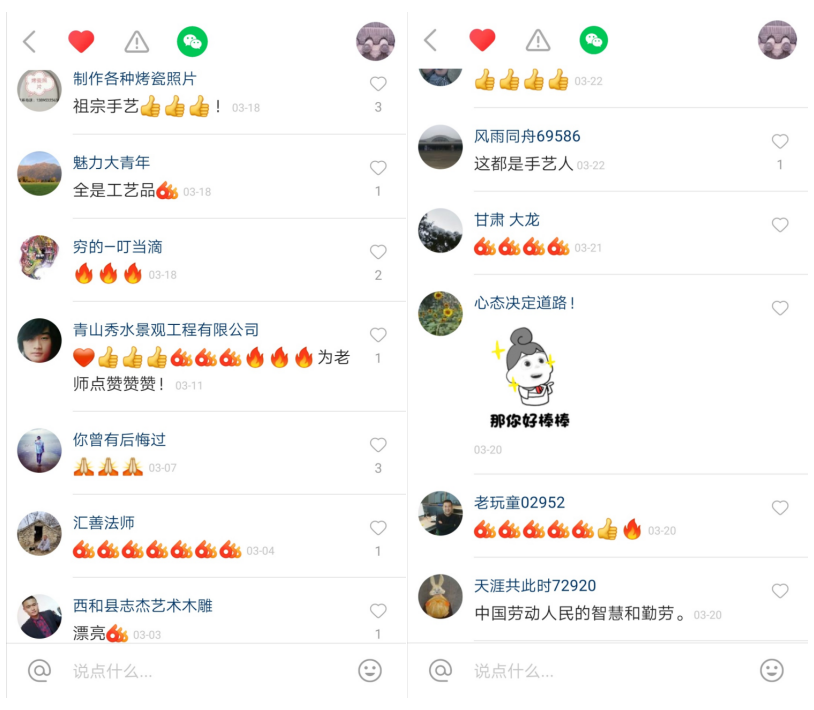814x710 pixels.
Task: Open profile of 风雨同舟69586
Action: pos(527,136)
